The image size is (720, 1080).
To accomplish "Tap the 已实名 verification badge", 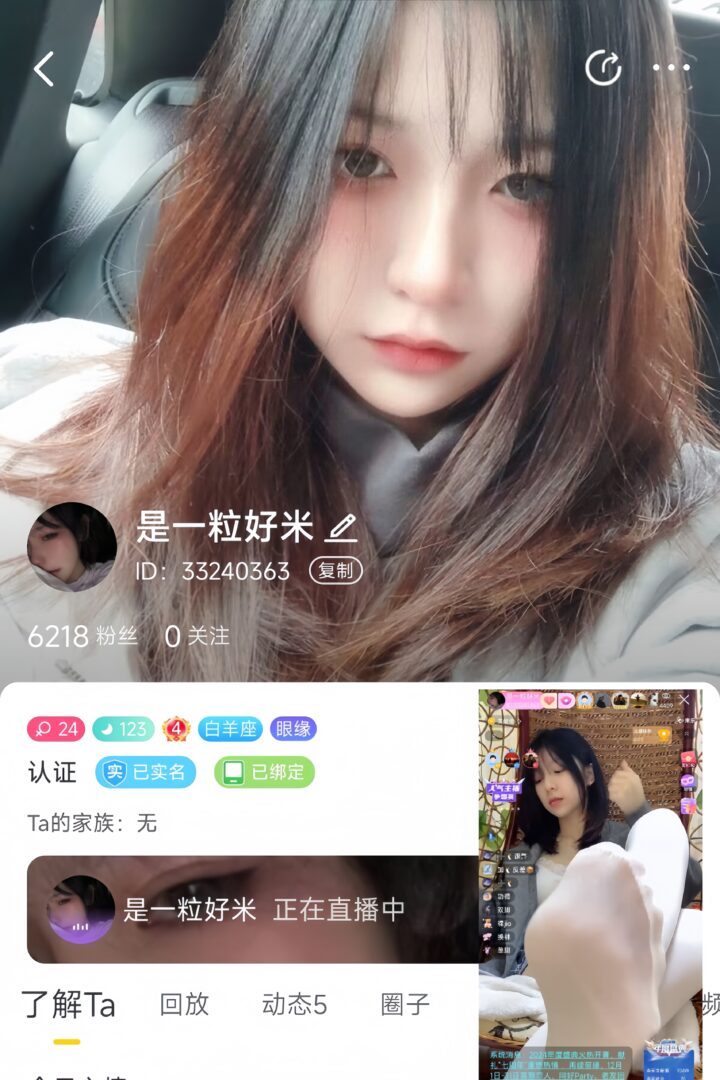I will (x=146, y=772).
